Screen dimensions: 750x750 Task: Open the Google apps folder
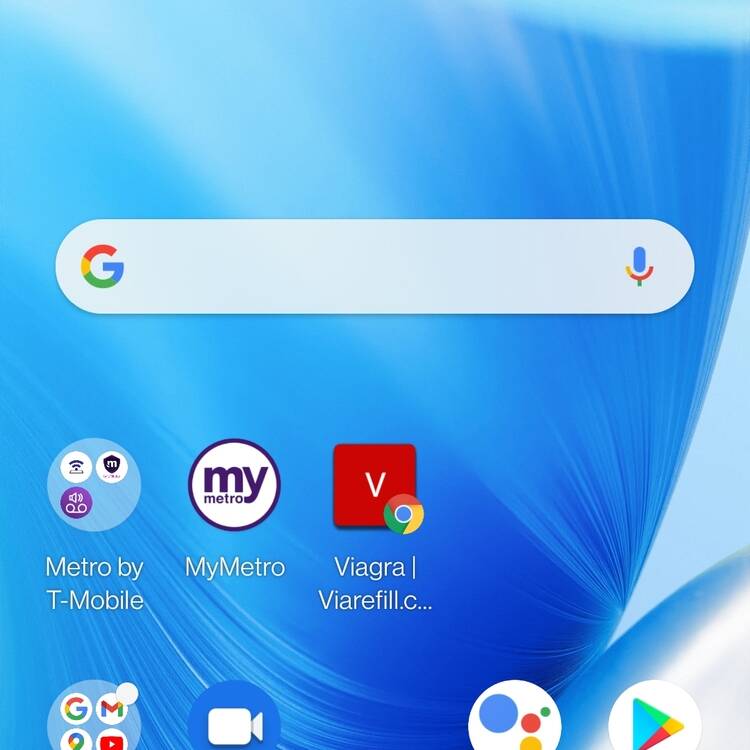point(92,722)
